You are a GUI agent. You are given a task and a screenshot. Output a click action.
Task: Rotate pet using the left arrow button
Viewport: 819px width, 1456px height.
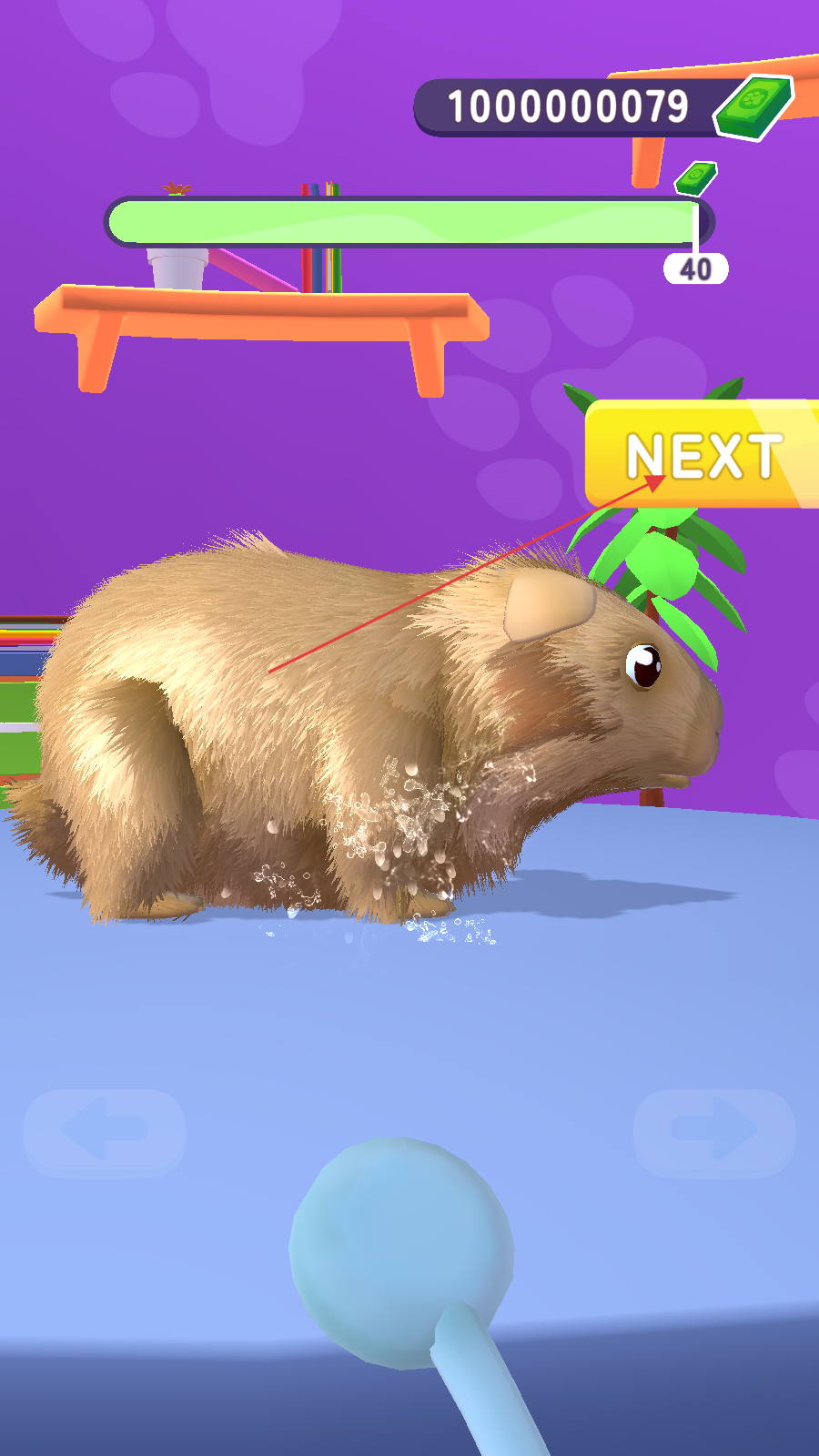104,1131
